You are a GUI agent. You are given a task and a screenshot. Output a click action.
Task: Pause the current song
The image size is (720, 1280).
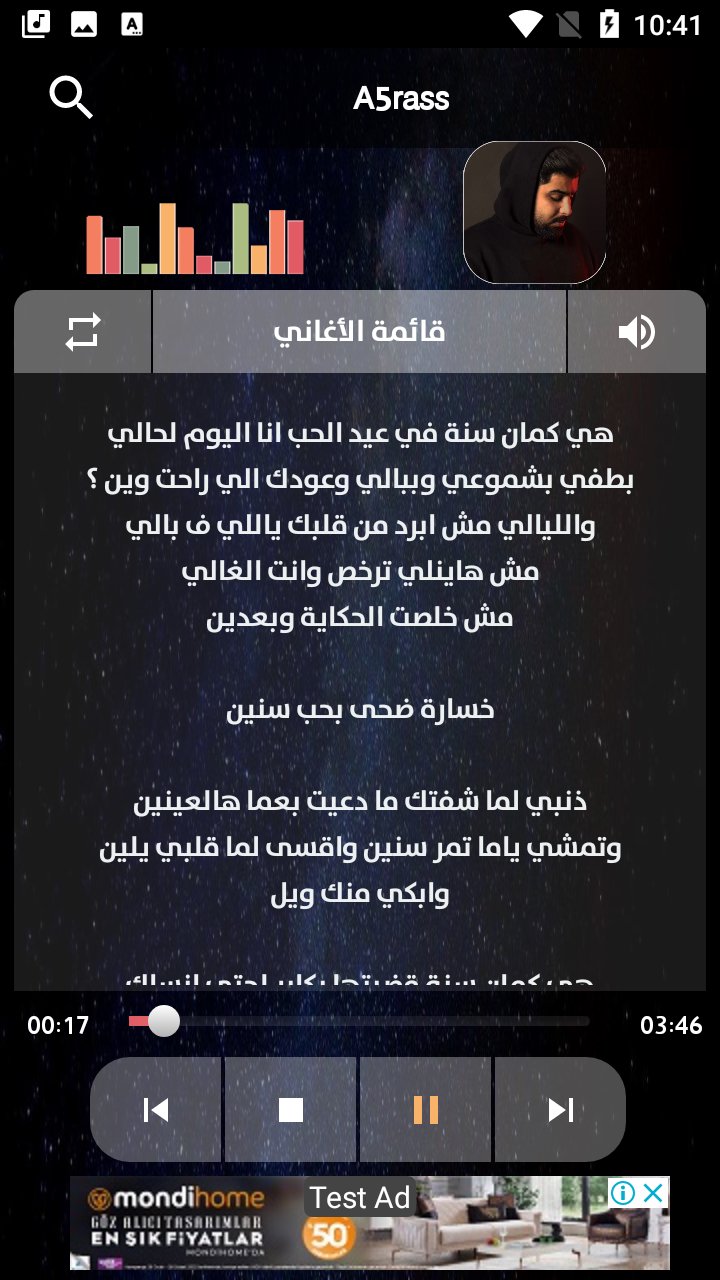point(426,1110)
